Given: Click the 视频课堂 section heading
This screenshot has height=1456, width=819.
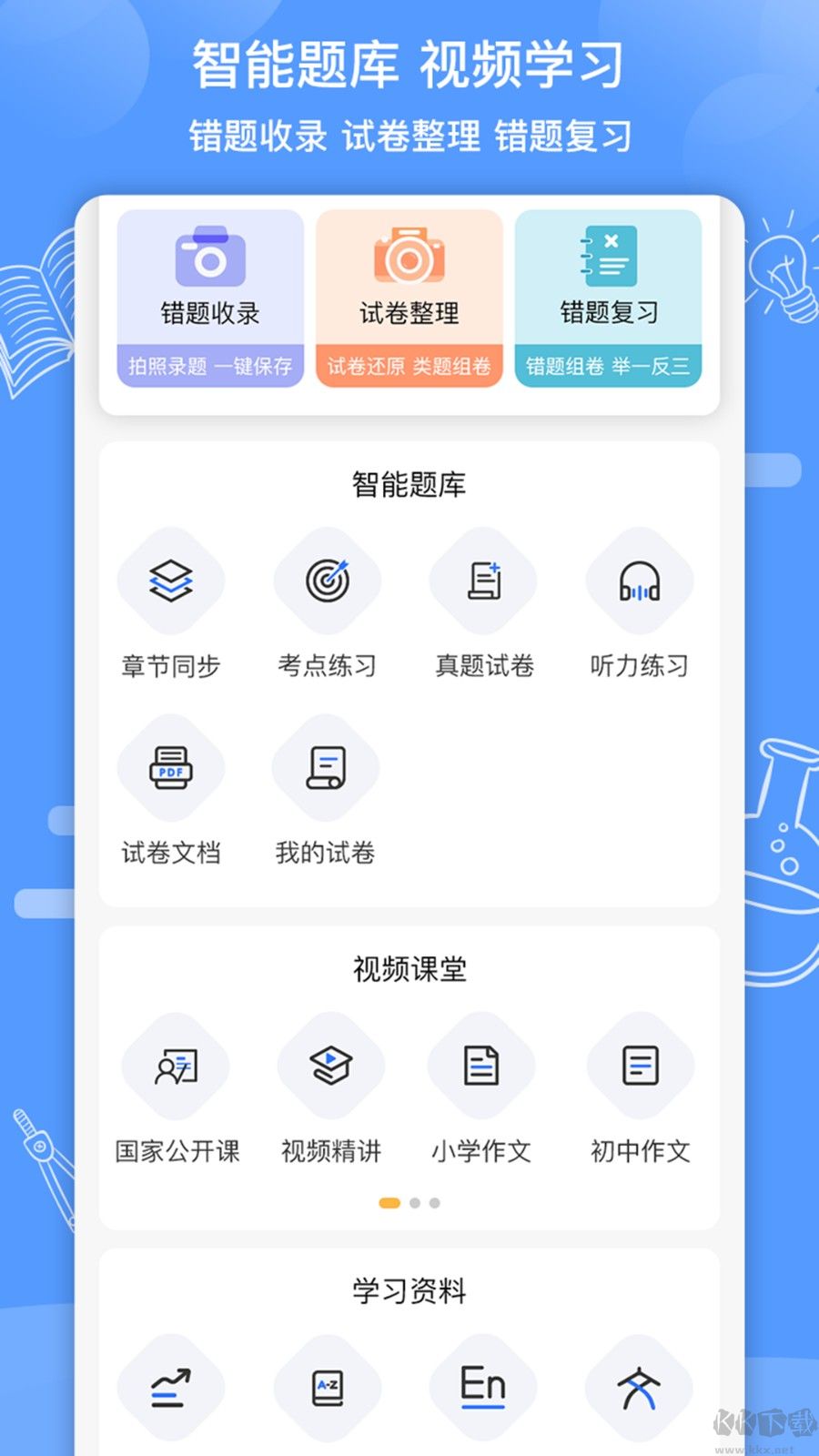Looking at the screenshot, I should point(409,967).
